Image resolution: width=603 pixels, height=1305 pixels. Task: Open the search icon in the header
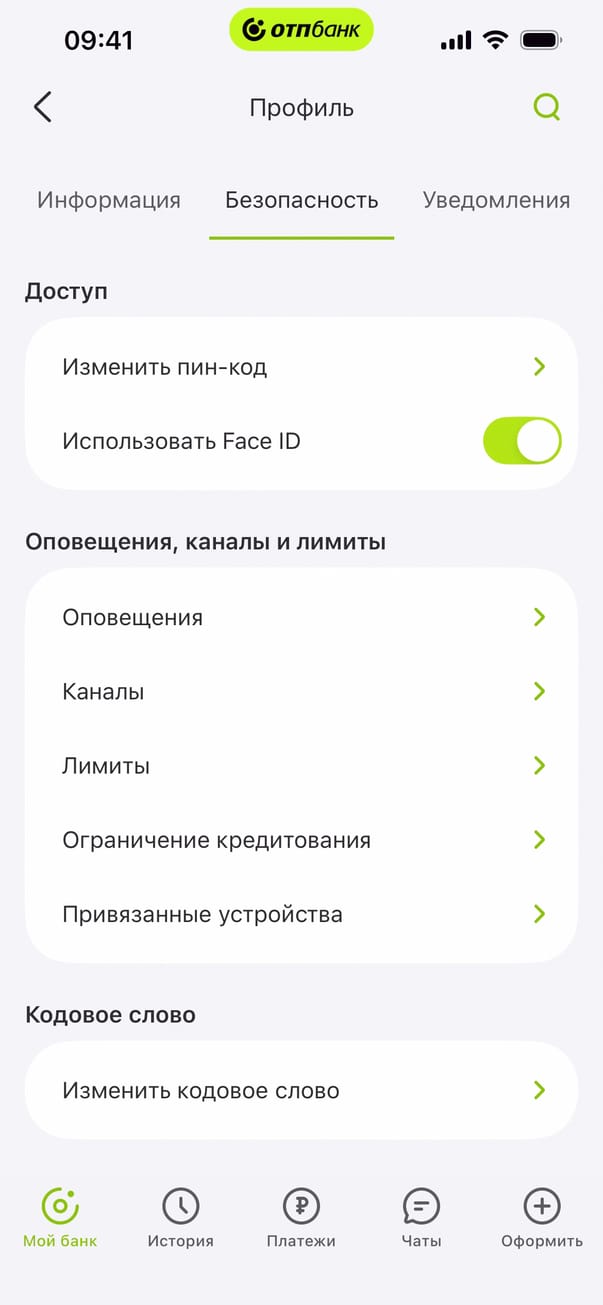click(x=546, y=107)
